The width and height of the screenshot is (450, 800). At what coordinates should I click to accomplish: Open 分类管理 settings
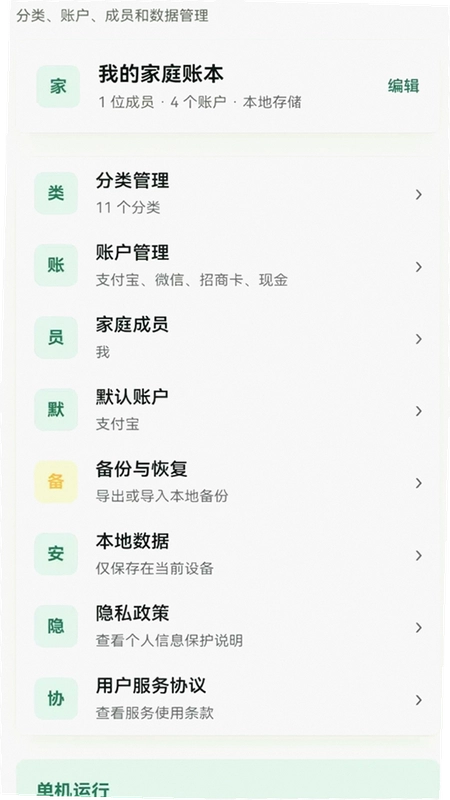tap(228, 194)
